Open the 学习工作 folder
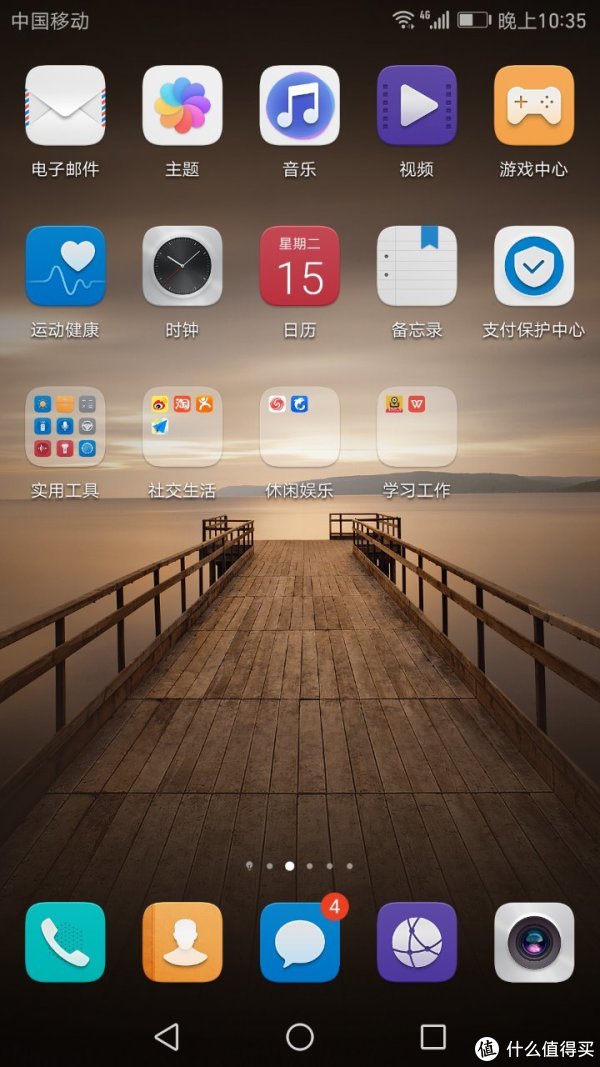The height and width of the screenshot is (1067, 600). (x=416, y=427)
